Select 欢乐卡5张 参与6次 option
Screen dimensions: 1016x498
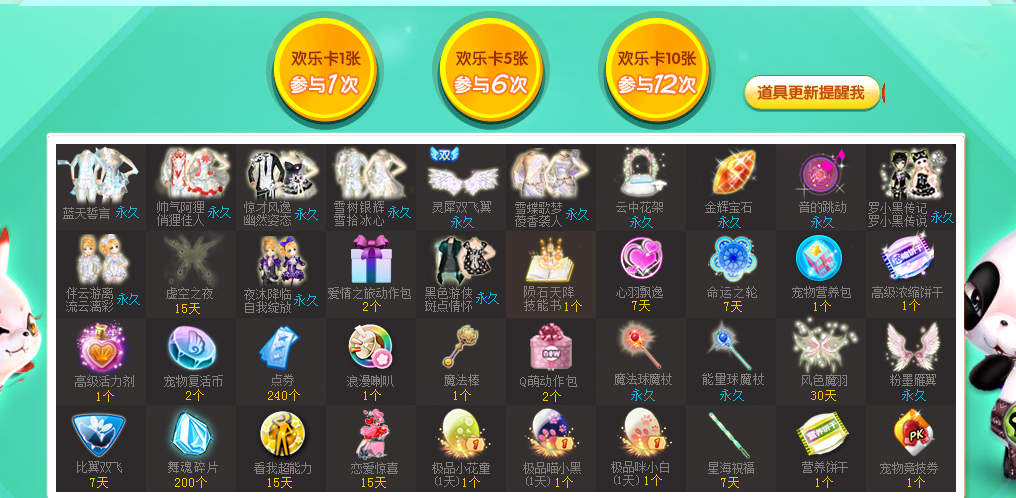click(490, 72)
